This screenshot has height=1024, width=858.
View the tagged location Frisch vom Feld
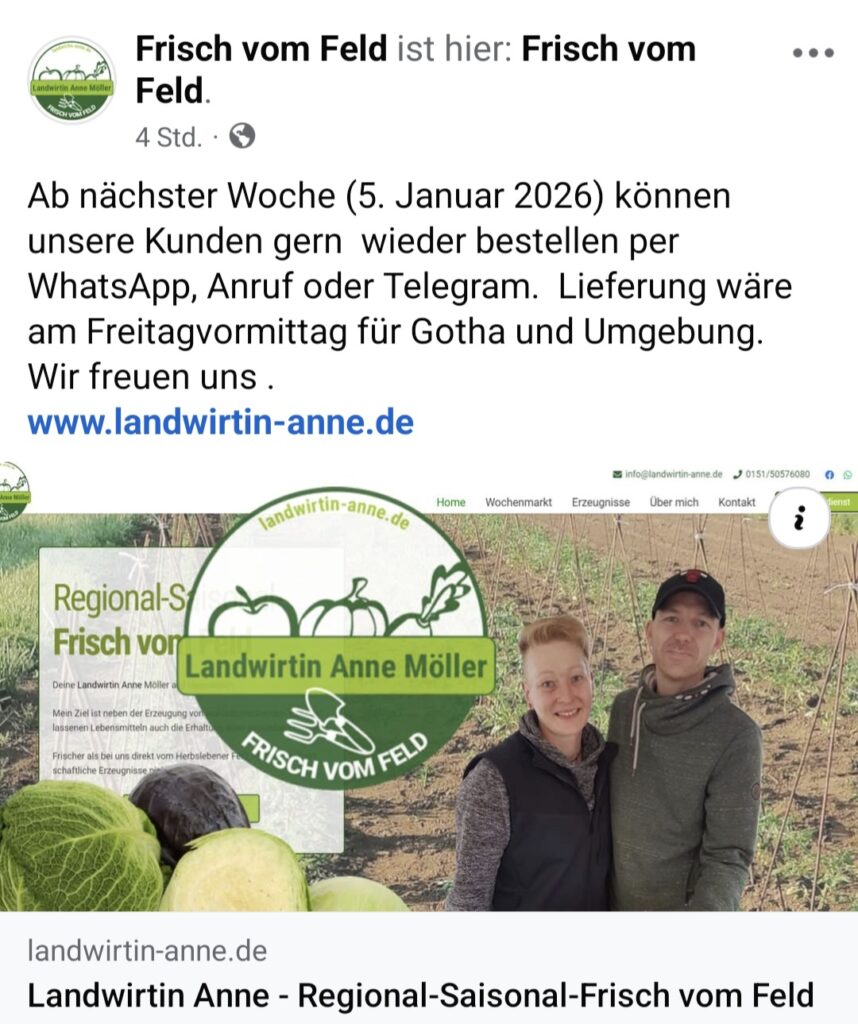tap(608, 48)
